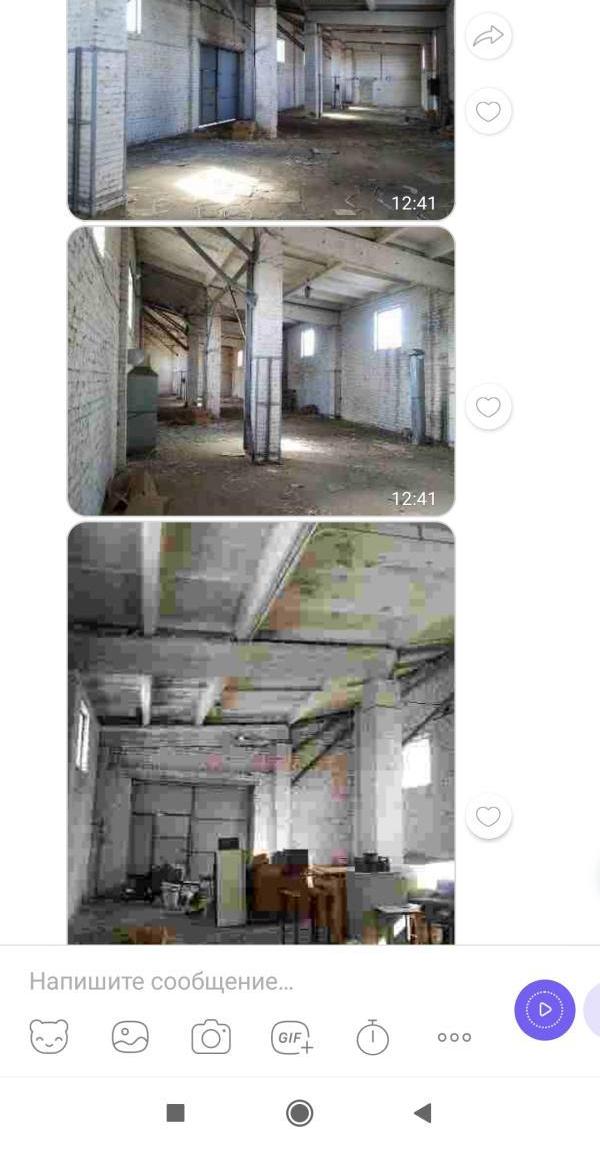Record a video message with purple button
The image size is (600, 1149).
pyautogui.click(x=544, y=1010)
